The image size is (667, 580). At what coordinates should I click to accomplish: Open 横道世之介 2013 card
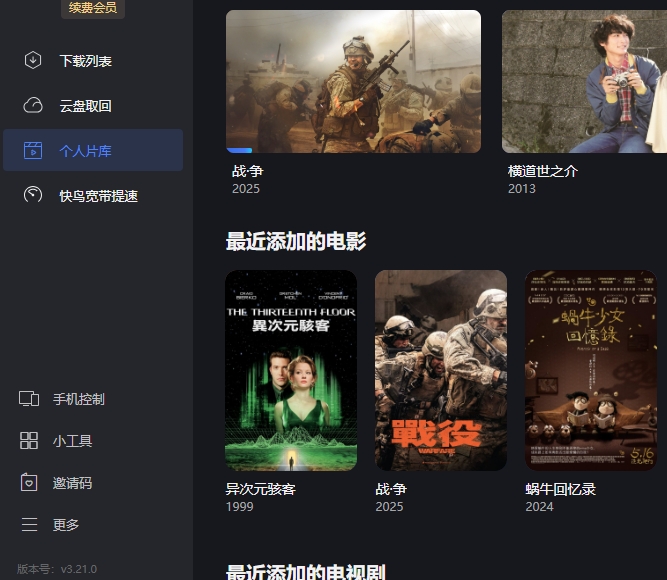[x=584, y=82]
